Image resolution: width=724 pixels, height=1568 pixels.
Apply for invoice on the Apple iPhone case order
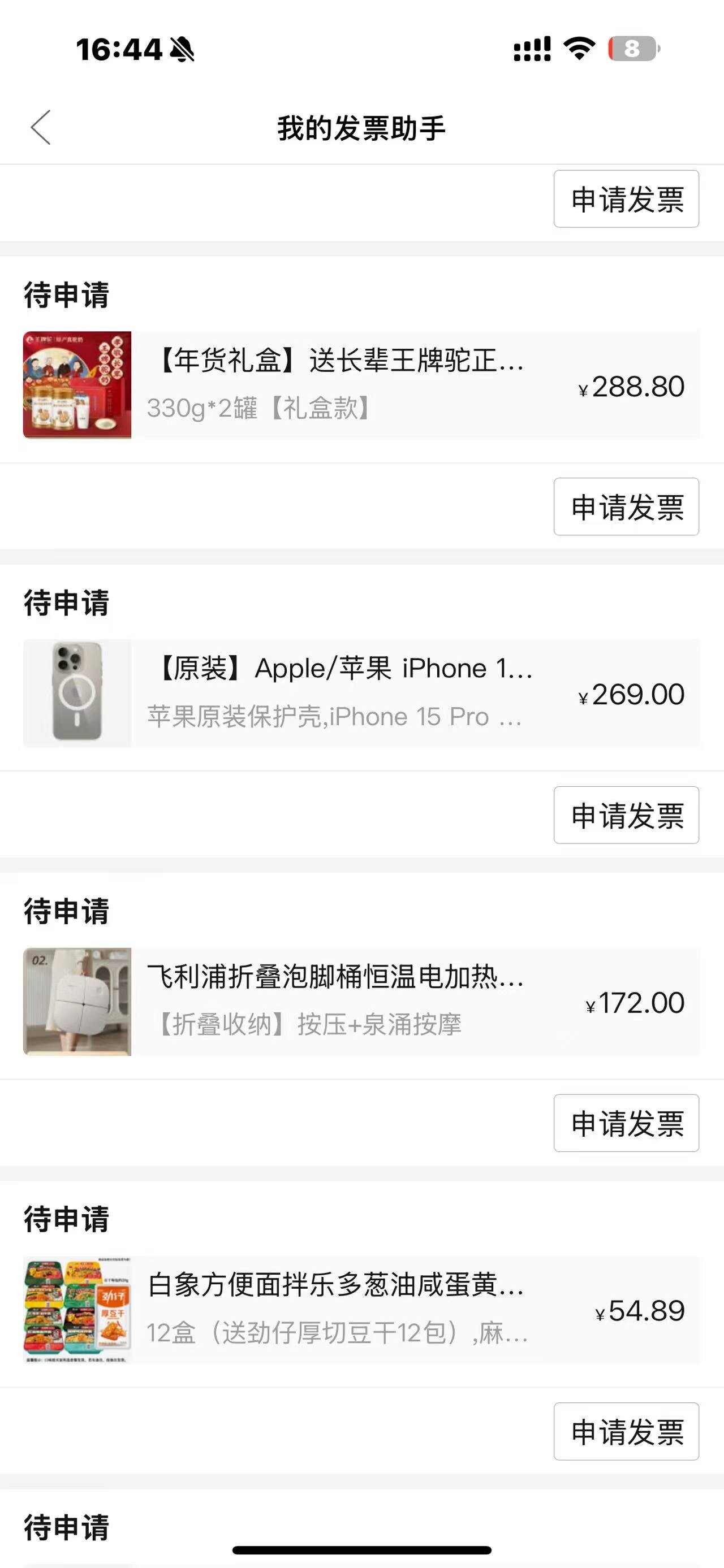coord(626,815)
